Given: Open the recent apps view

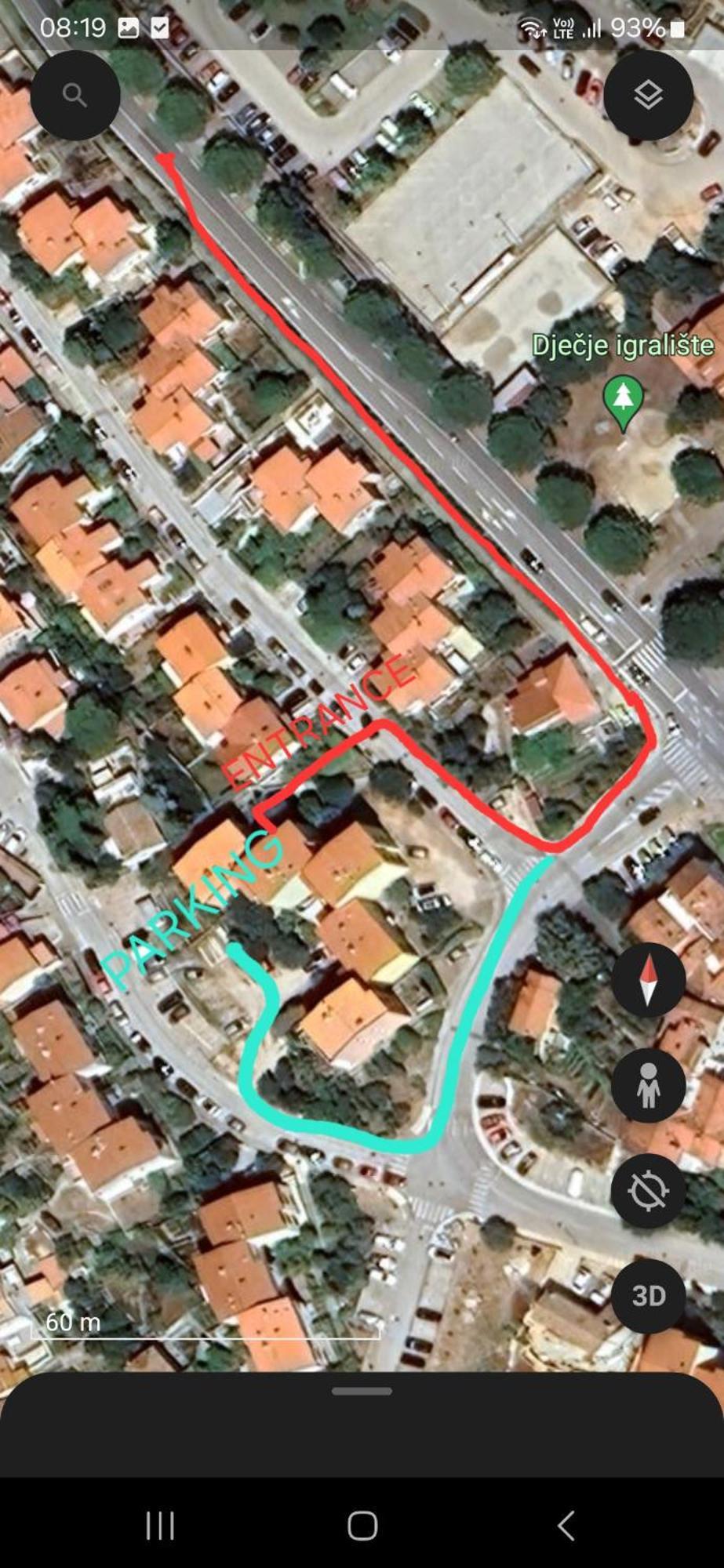Looking at the screenshot, I should (160, 1526).
